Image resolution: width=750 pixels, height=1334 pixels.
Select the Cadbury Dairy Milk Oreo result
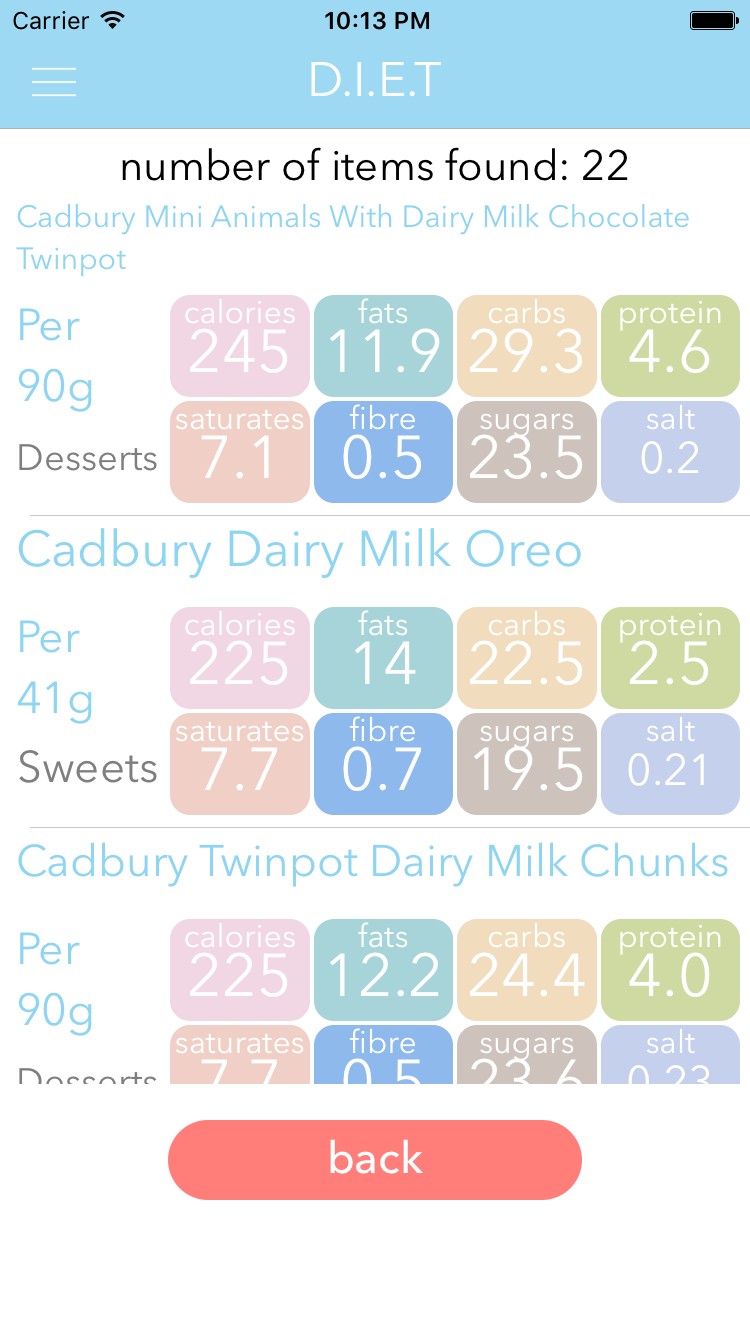coord(300,551)
